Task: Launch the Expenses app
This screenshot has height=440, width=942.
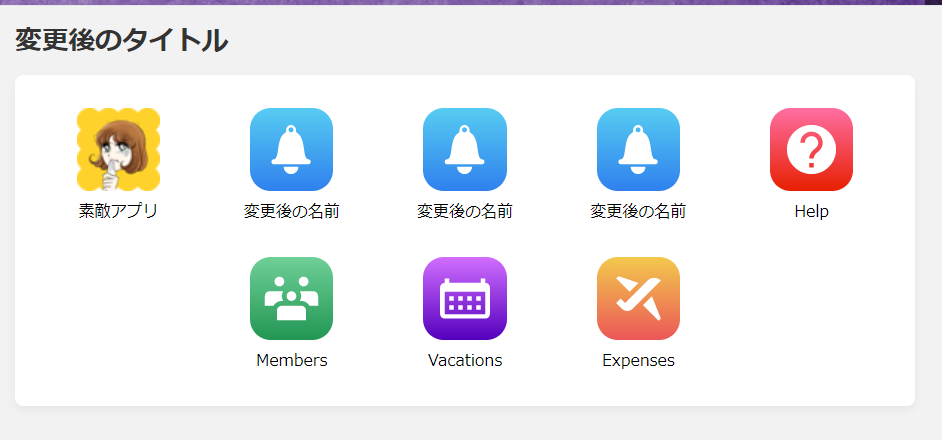Action: (x=638, y=299)
